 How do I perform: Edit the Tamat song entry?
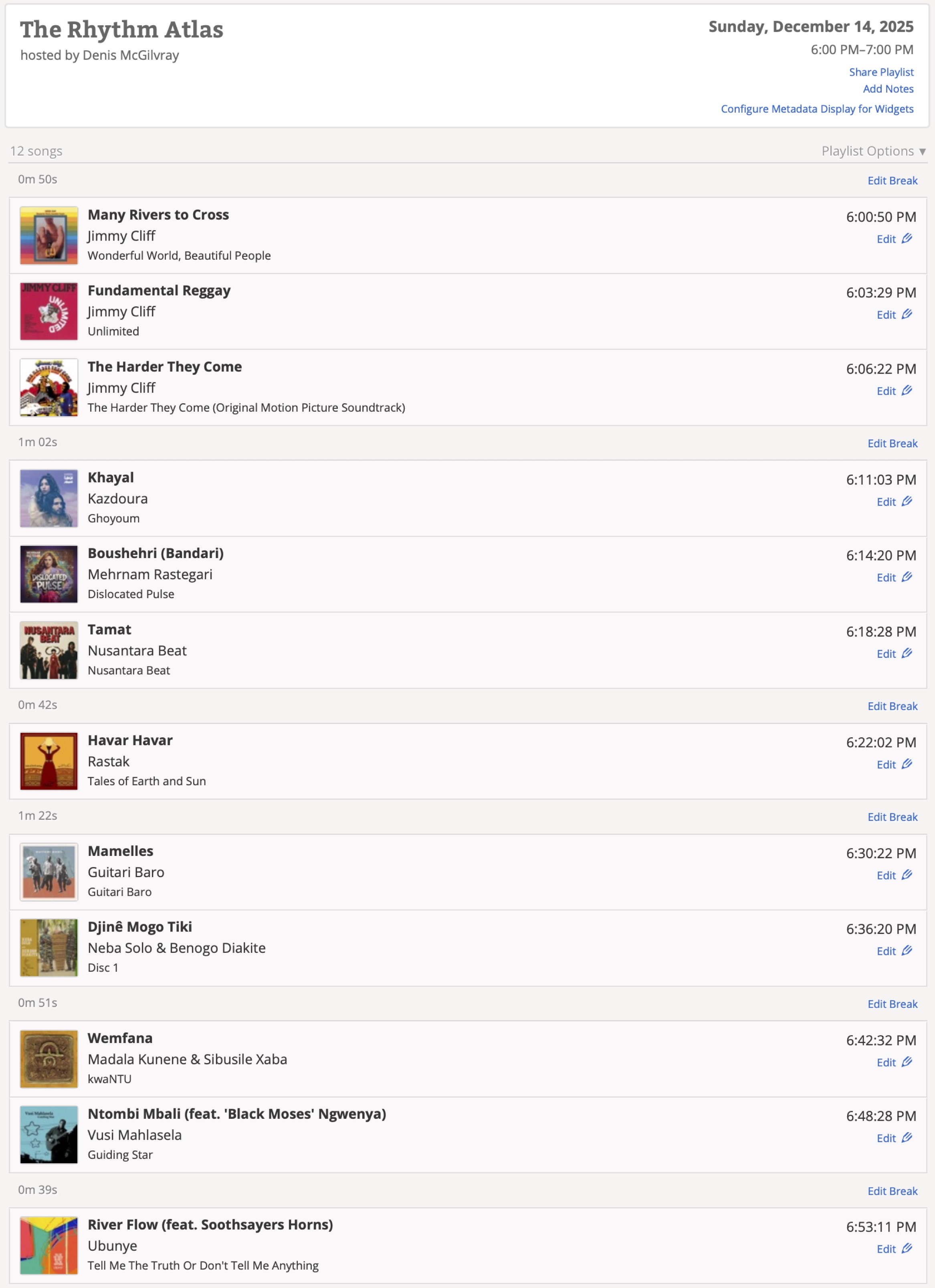tap(893, 654)
